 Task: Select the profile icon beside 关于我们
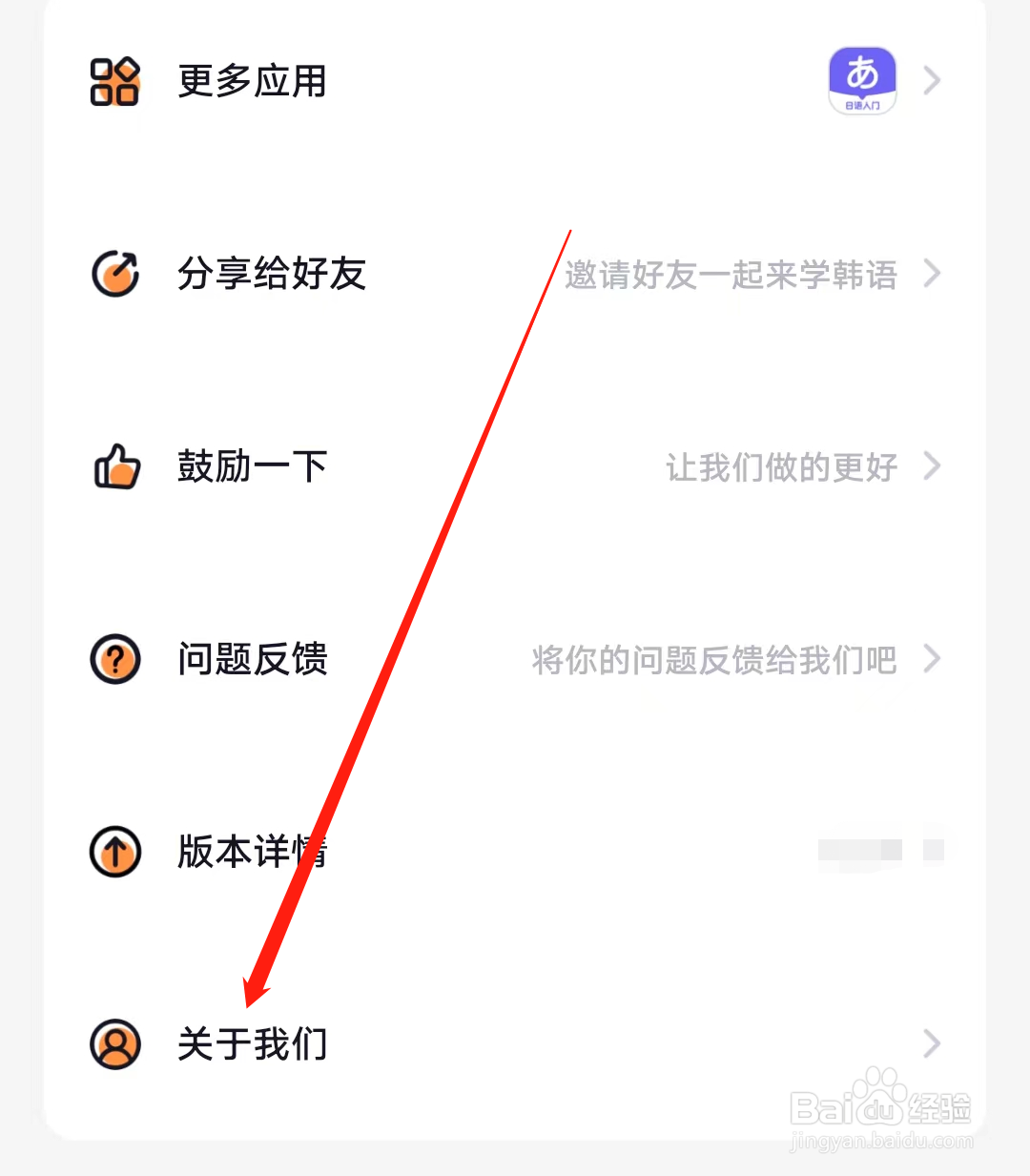(x=114, y=1044)
